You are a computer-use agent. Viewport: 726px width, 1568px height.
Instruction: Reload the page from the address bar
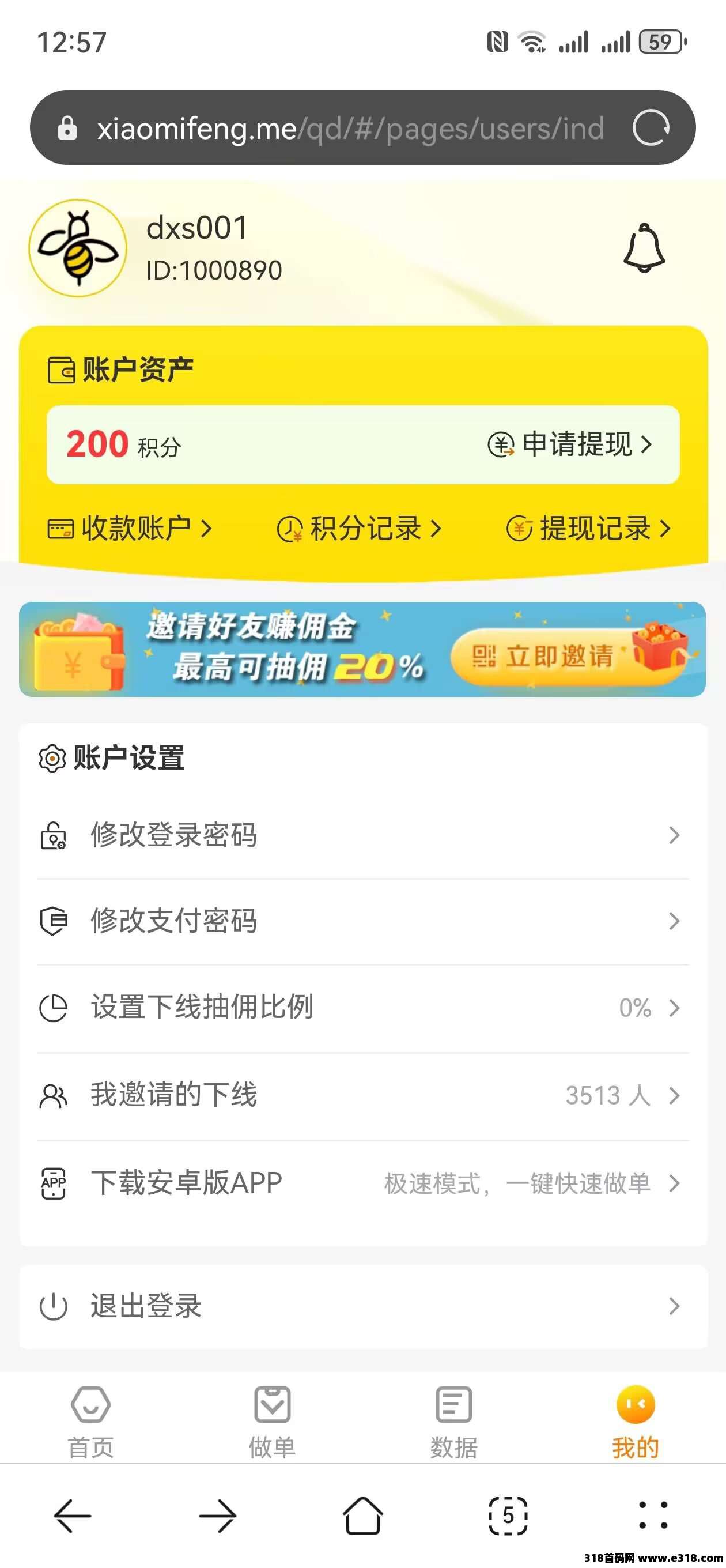click(x=651, y=128)
